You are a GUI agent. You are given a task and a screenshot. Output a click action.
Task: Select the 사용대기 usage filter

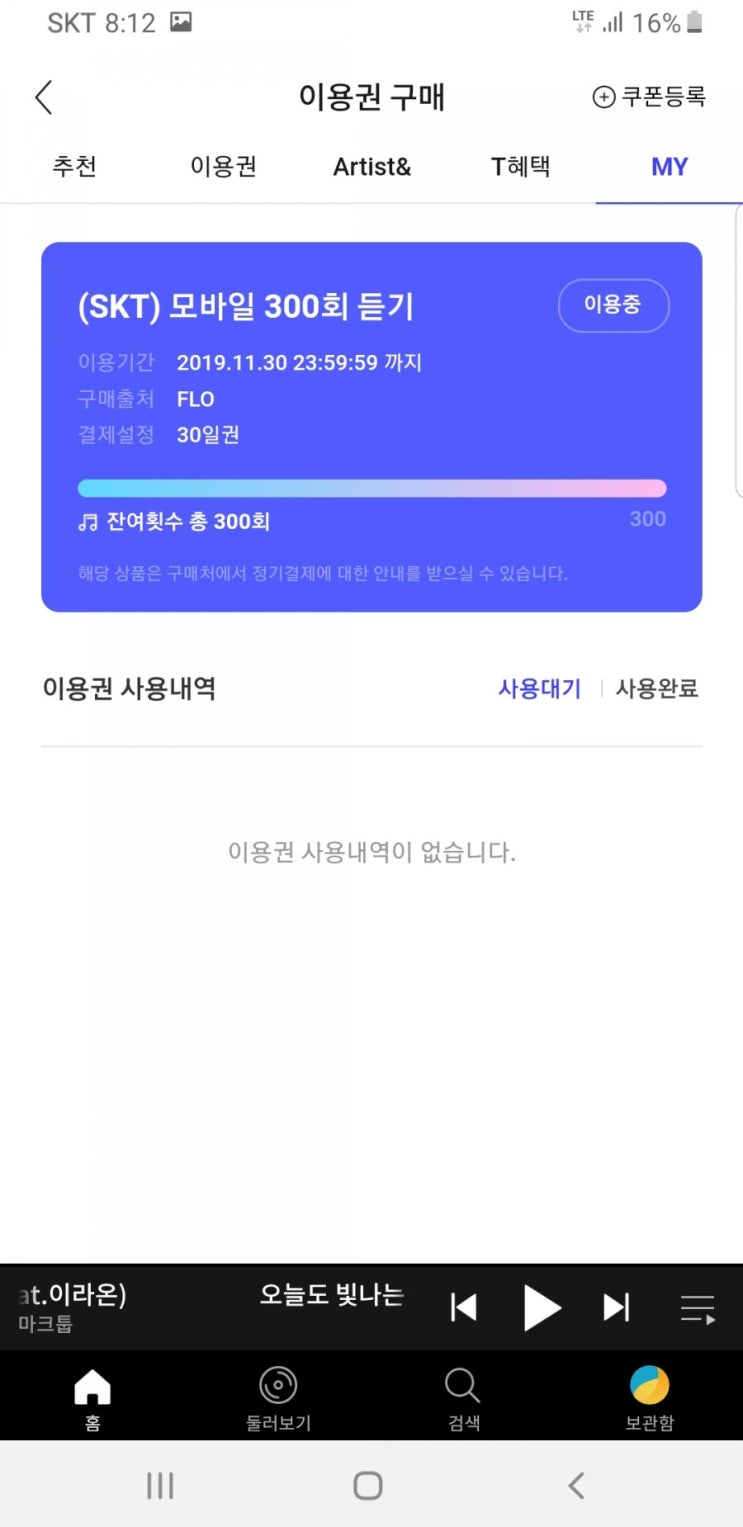(539, 688)
